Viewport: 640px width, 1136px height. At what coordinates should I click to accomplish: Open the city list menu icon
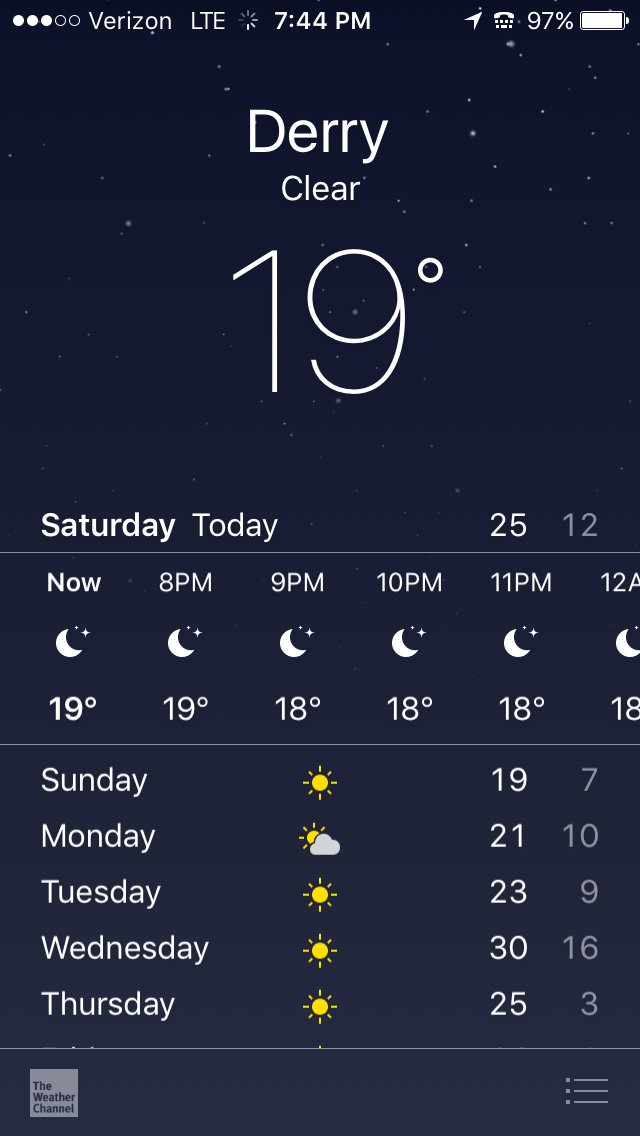click(586, 1091)
